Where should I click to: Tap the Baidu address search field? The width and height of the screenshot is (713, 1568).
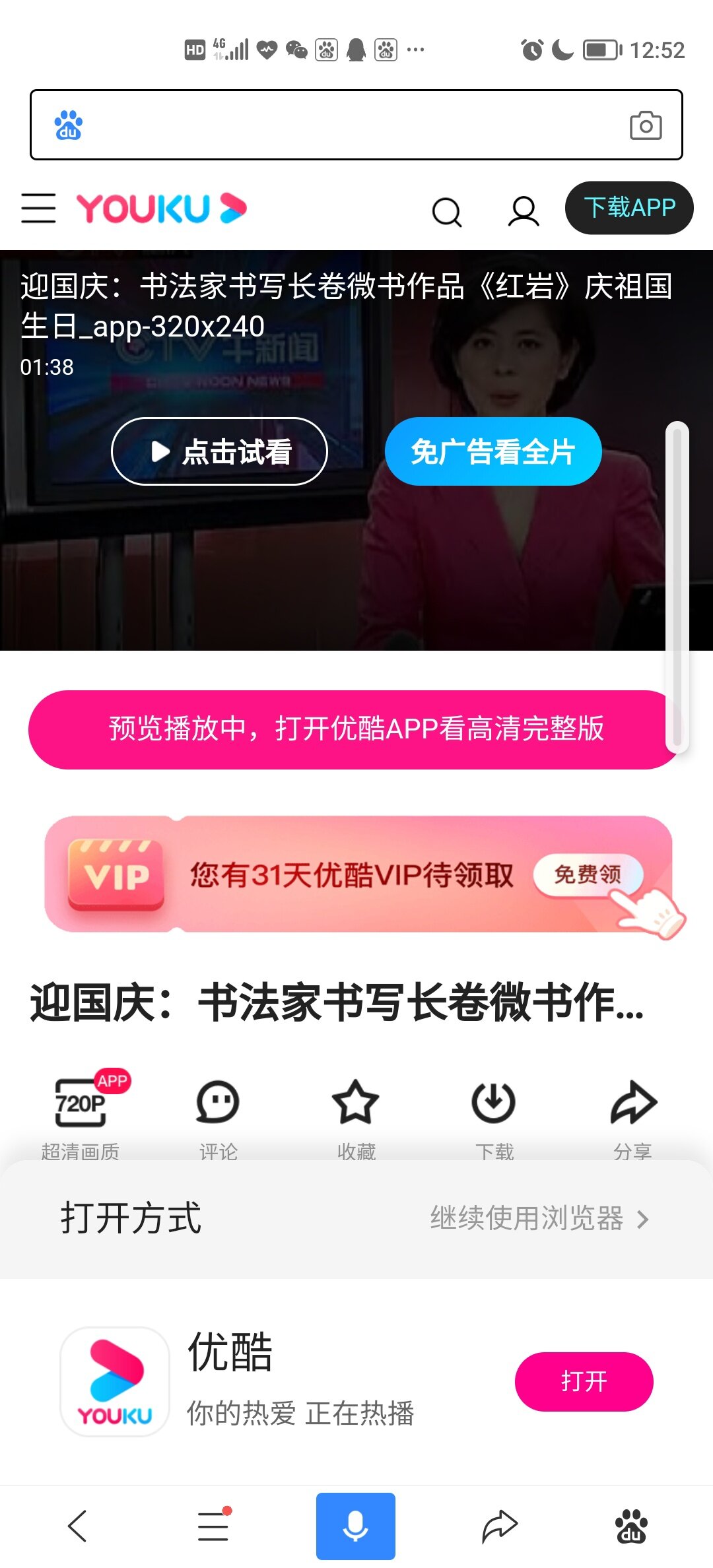point(343,125)
